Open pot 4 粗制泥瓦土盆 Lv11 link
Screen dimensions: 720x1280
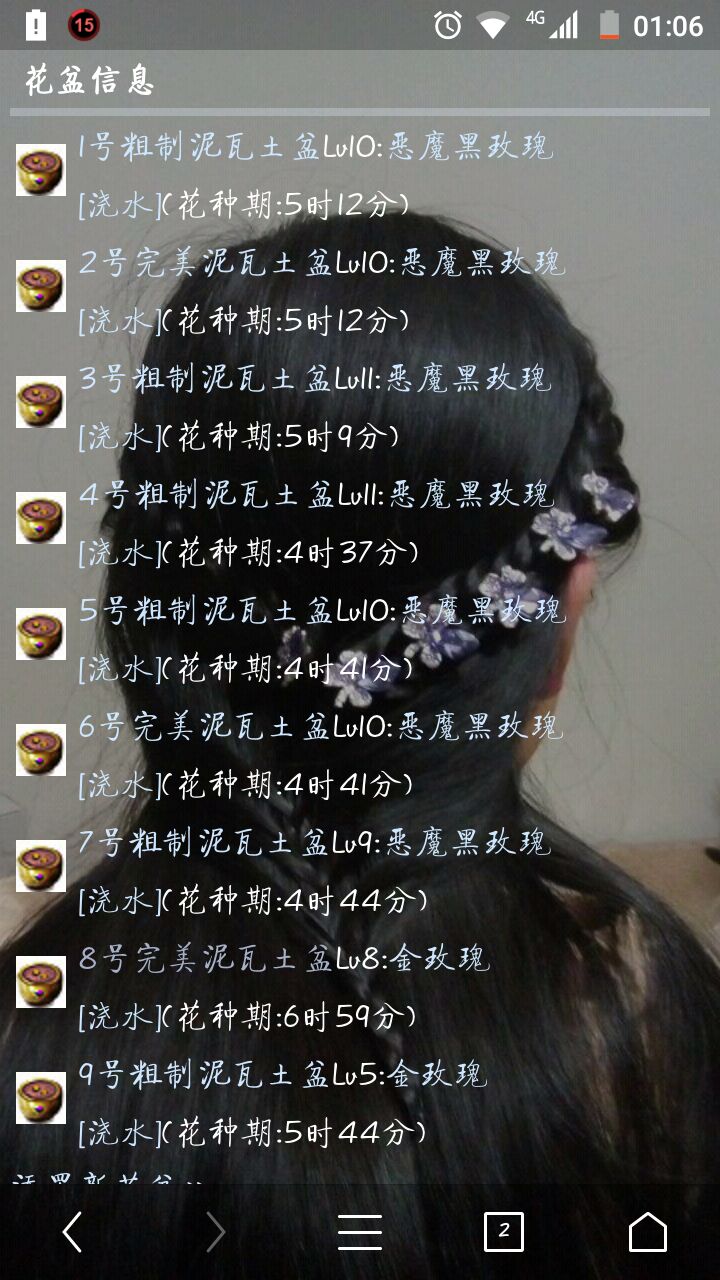tap(315, 495)
